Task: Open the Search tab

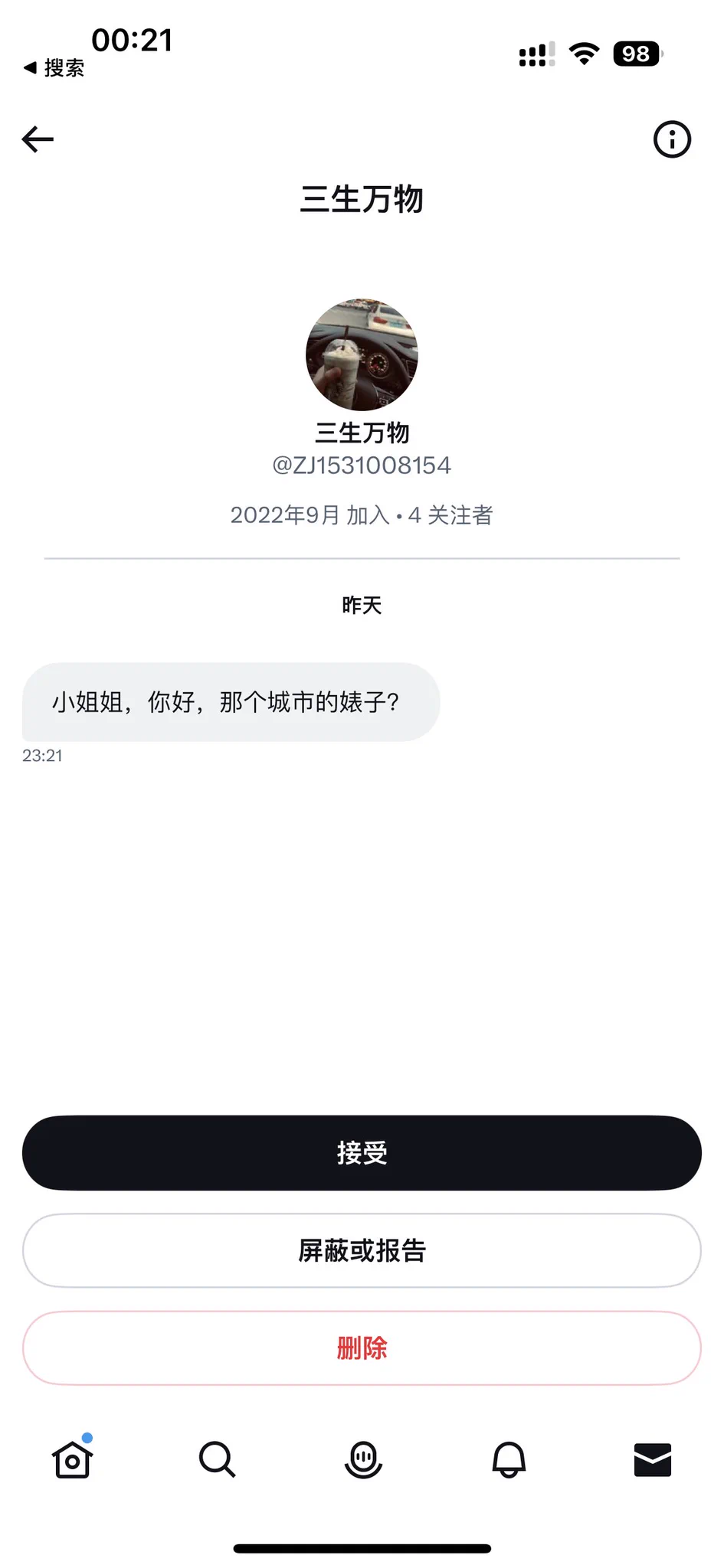Action: [x=217, y=1459]
